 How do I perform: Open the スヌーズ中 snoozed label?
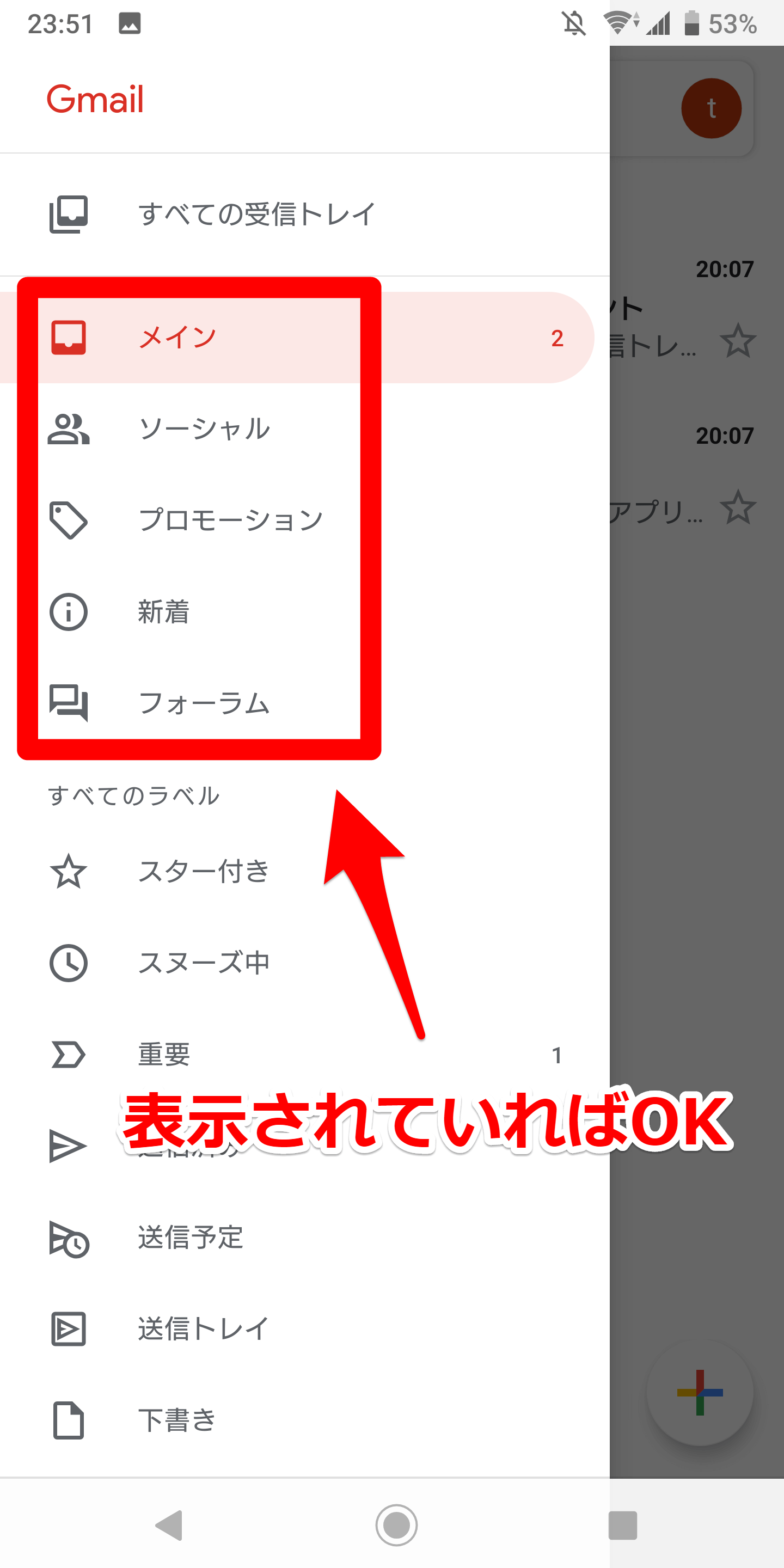click(x=304, y=963)
